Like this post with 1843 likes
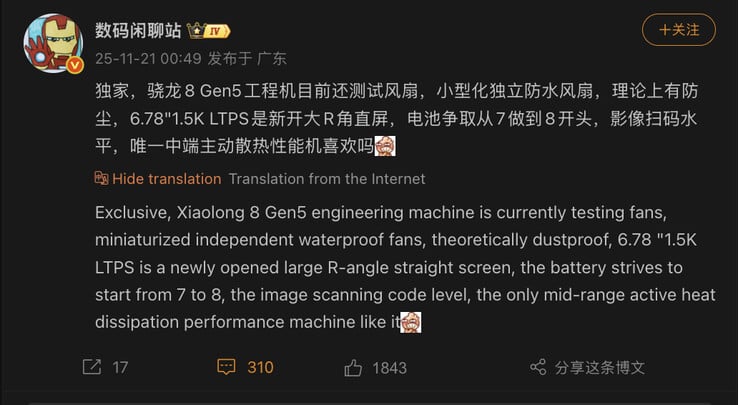This screenshot has width=738, height=405. (375, 367)
